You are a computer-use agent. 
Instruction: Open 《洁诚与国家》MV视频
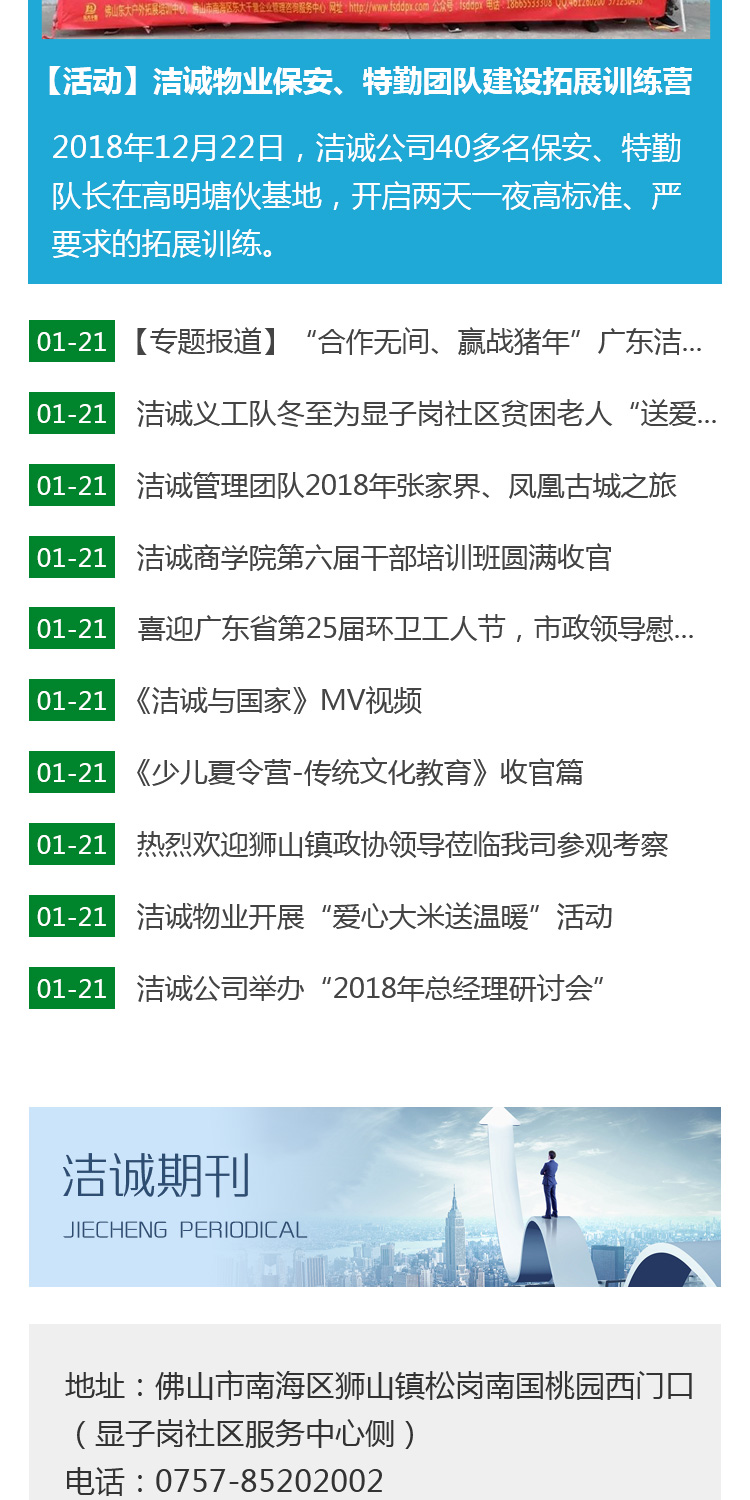[275, 701]
